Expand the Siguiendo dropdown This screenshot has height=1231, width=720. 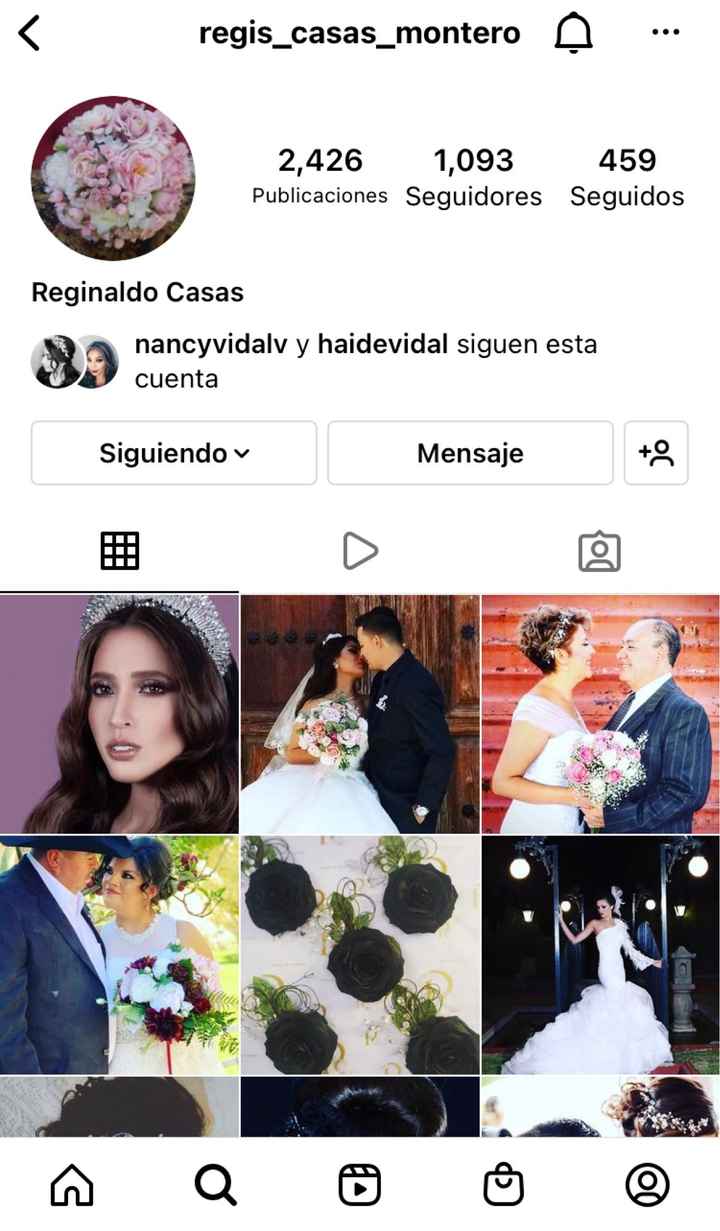coord(172,453)
